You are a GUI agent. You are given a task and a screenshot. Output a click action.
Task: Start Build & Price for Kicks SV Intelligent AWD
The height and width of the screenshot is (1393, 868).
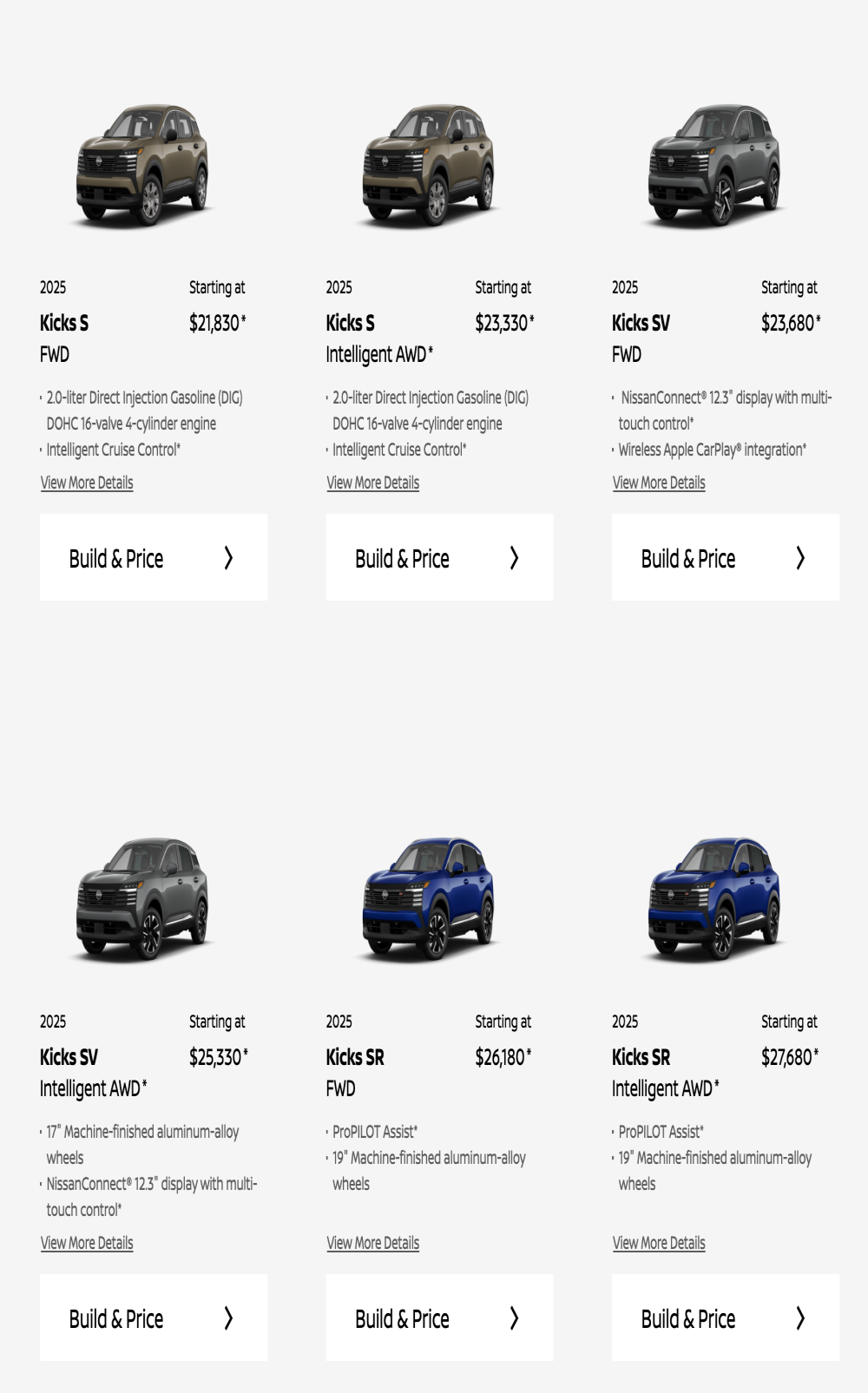154,1317
